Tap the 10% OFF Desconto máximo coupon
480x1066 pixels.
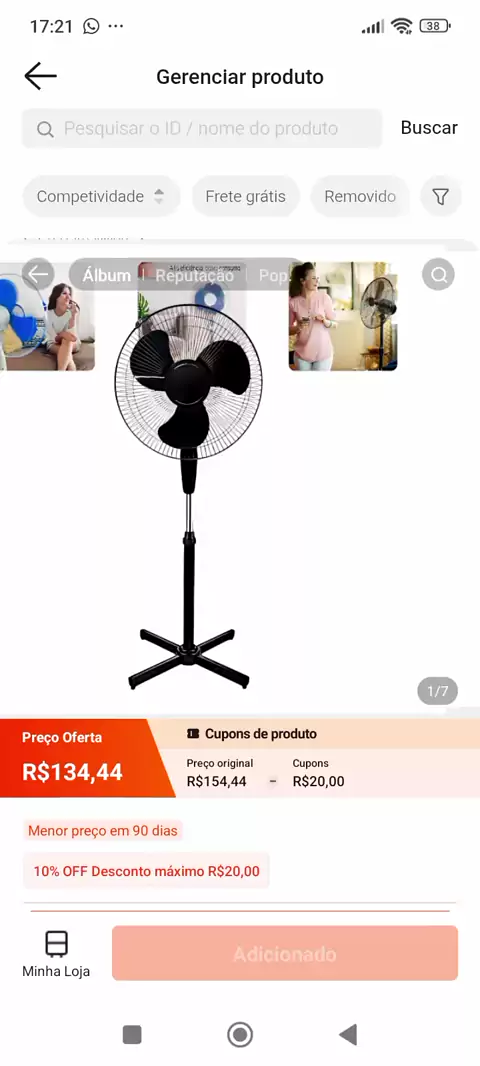pyautogui.click(x=146, y=871)
